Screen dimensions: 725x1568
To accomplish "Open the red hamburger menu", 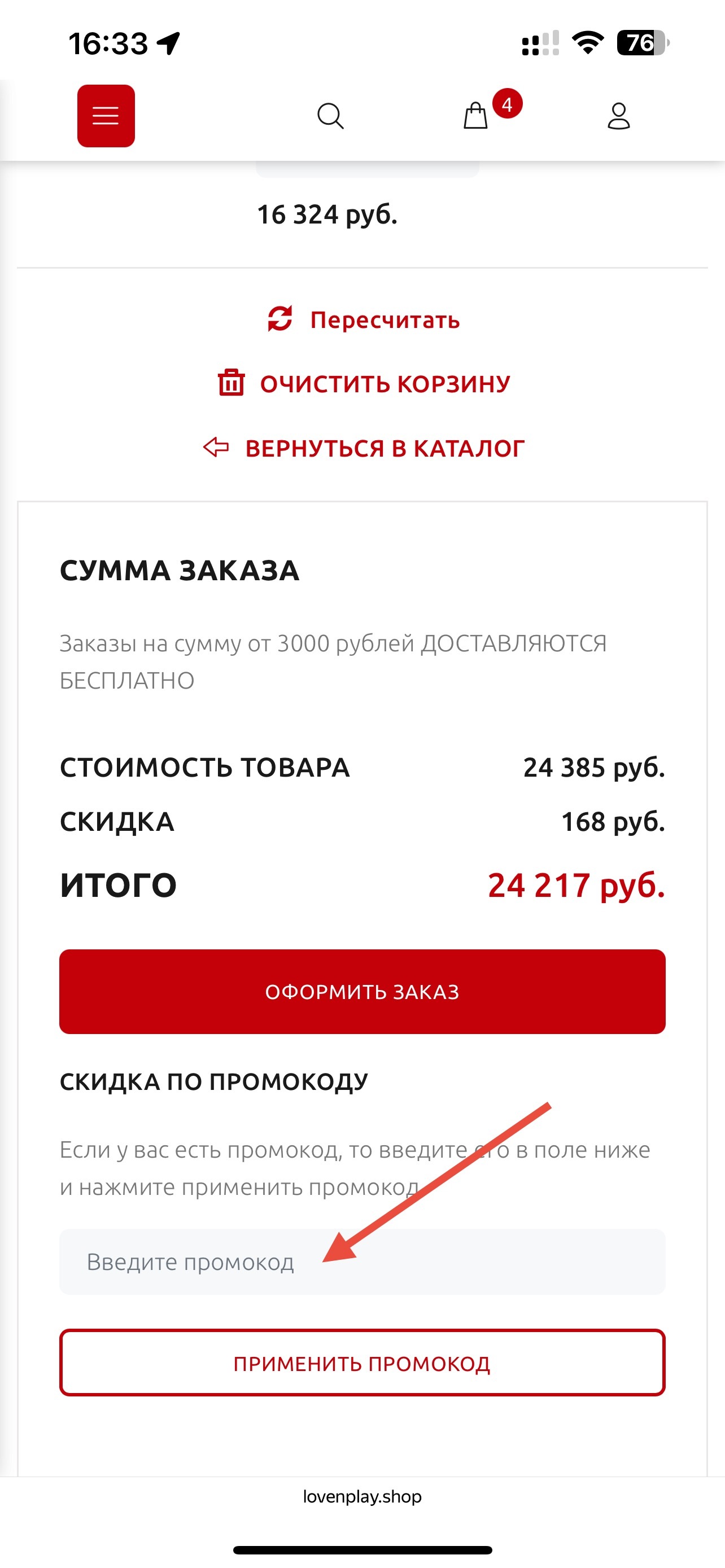I will pos(106,116).
